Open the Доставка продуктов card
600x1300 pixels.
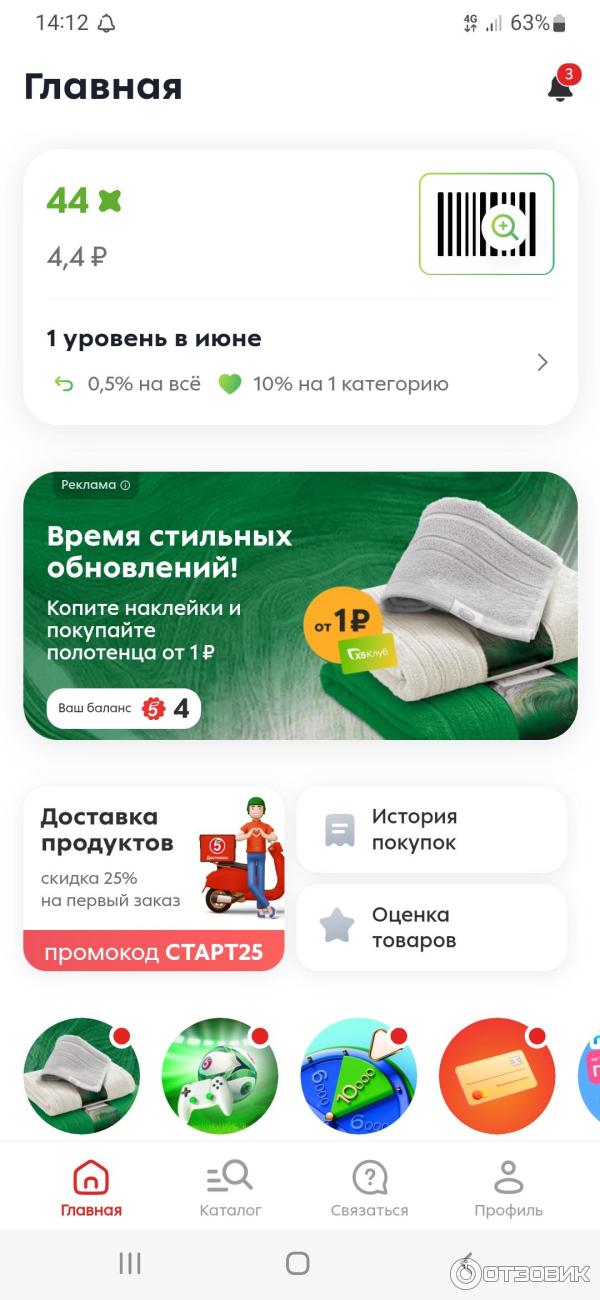tap(154, 878)
